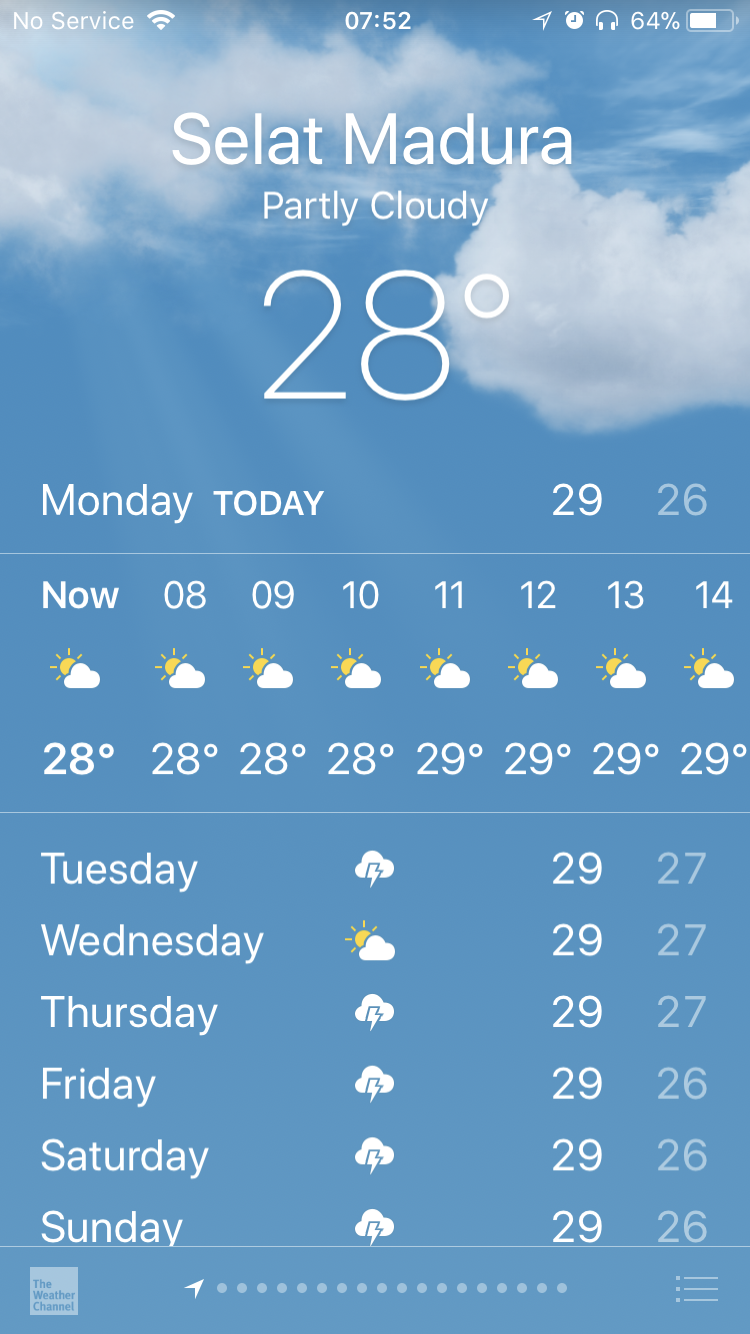Open The Weather Channel link
The width and height of the screenshot is (750, 1334).
53,1291
